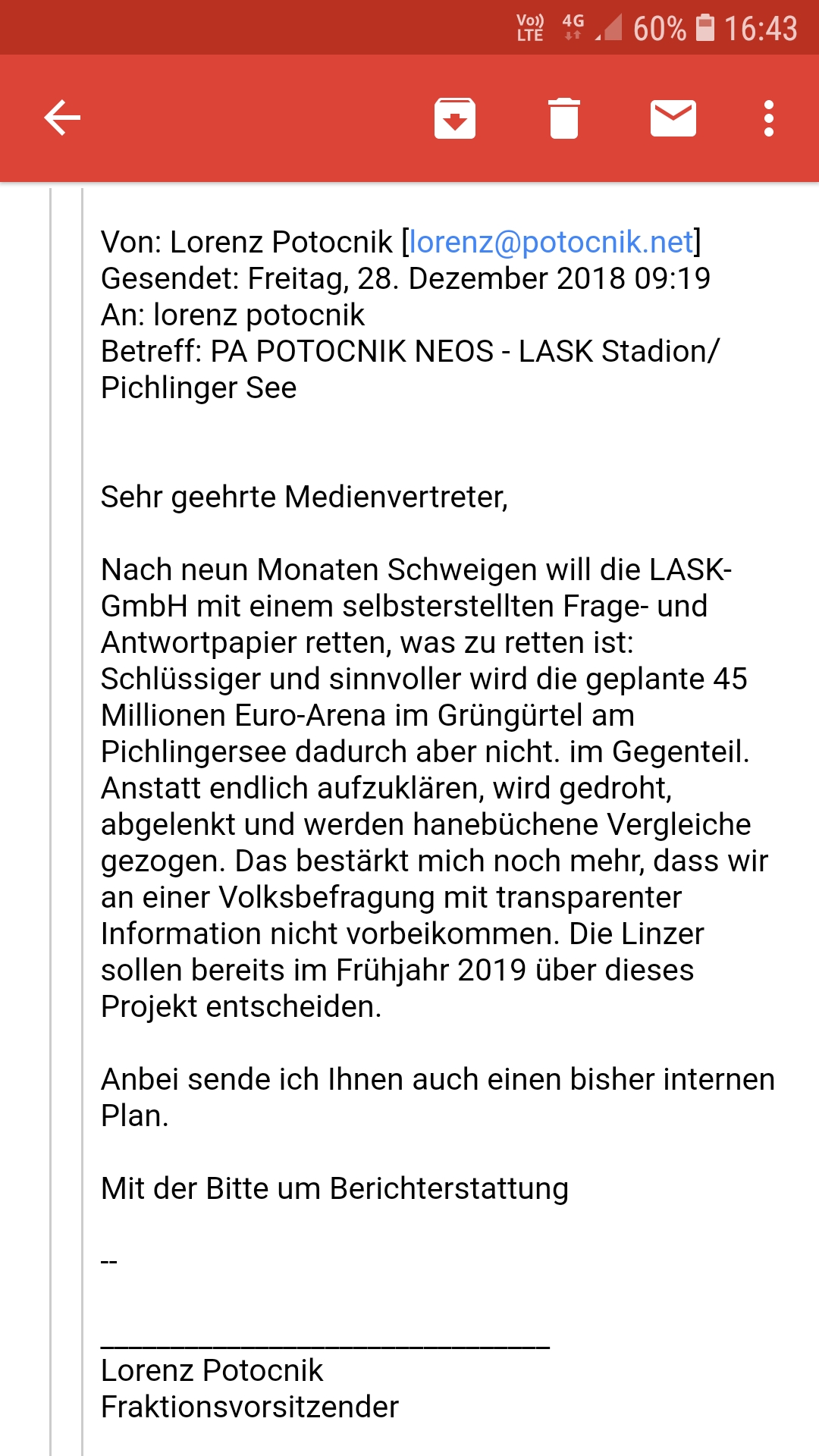Open the lorenz@potocnik.net email link
Image resolution: width=819 pixels, height=1456 pixels.
pyautogui.click(x=551, y=242)
